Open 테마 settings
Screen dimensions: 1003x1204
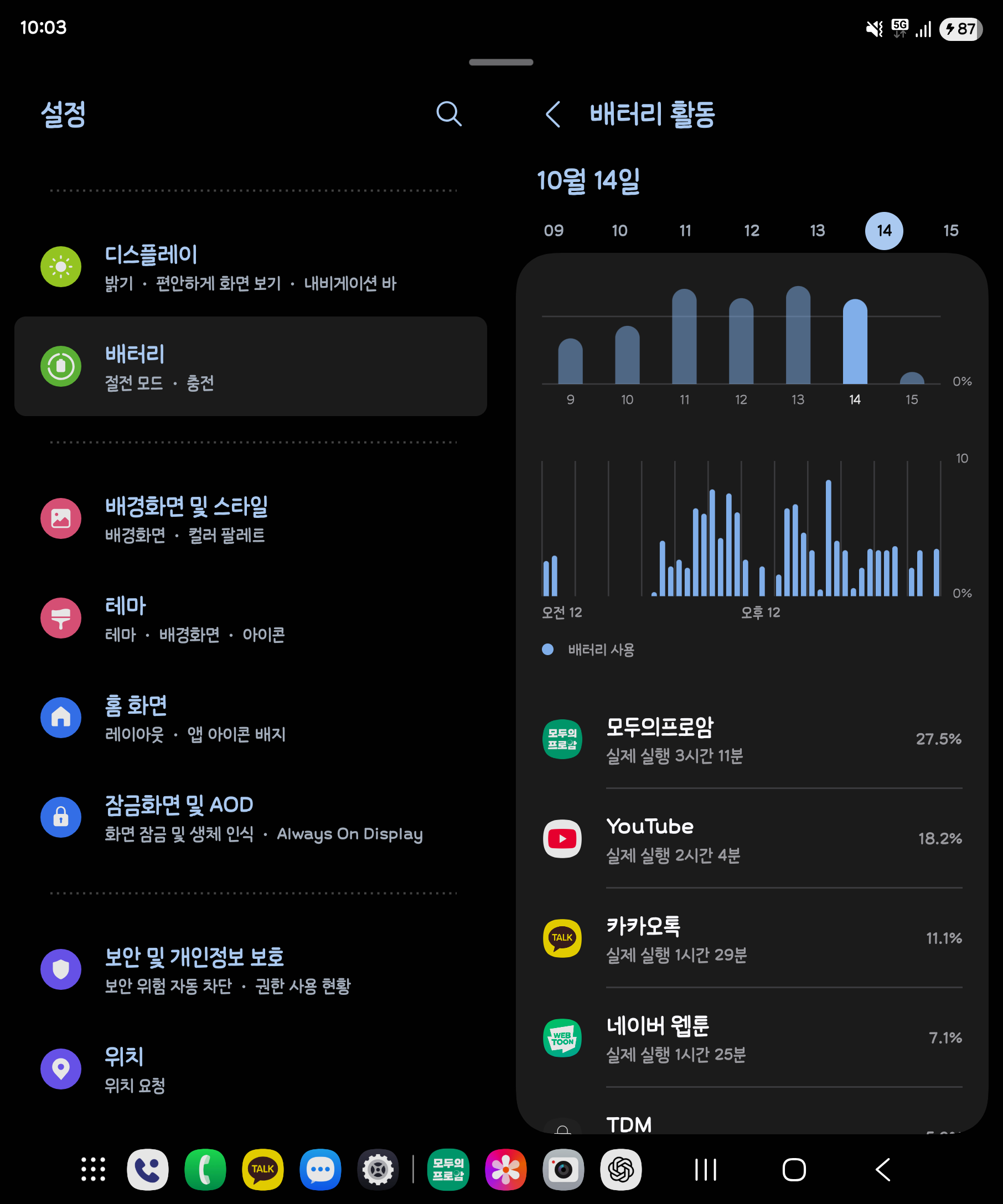(251, 619)
